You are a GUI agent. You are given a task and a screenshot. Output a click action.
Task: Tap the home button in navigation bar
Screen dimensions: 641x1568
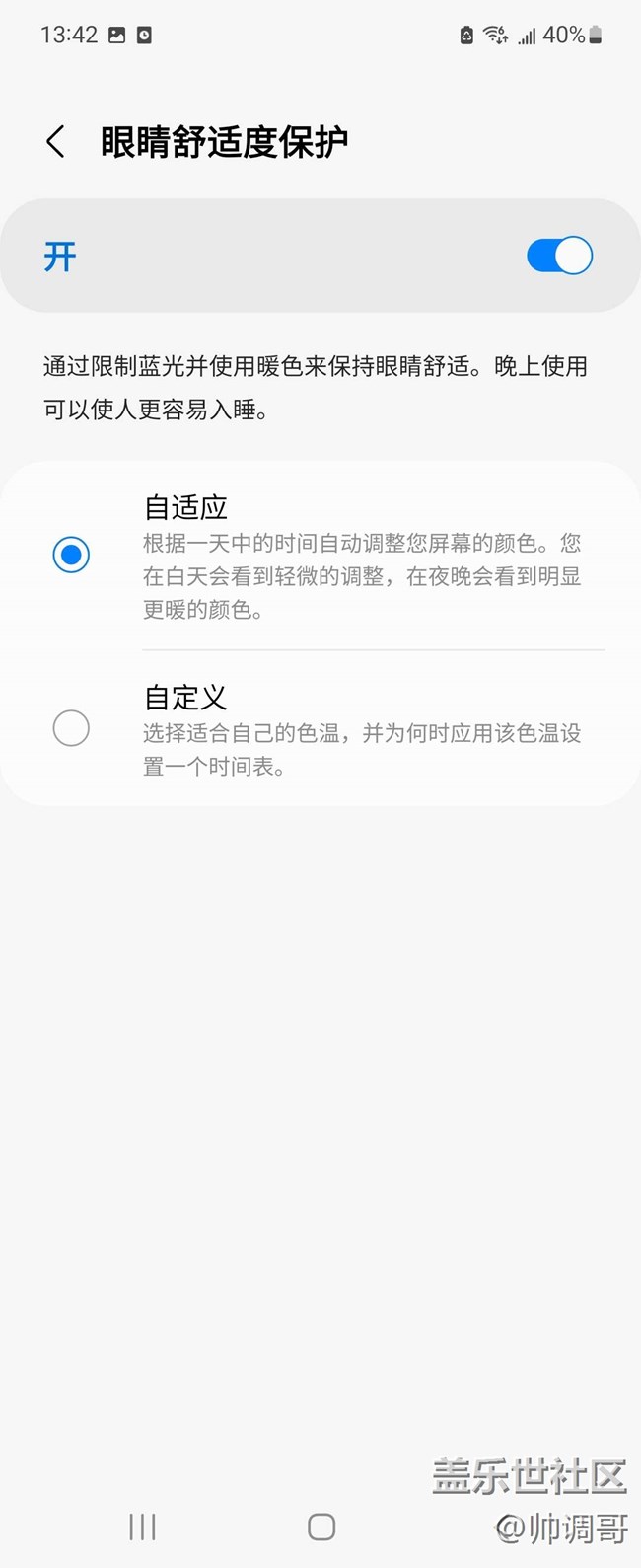[321, 1528]
